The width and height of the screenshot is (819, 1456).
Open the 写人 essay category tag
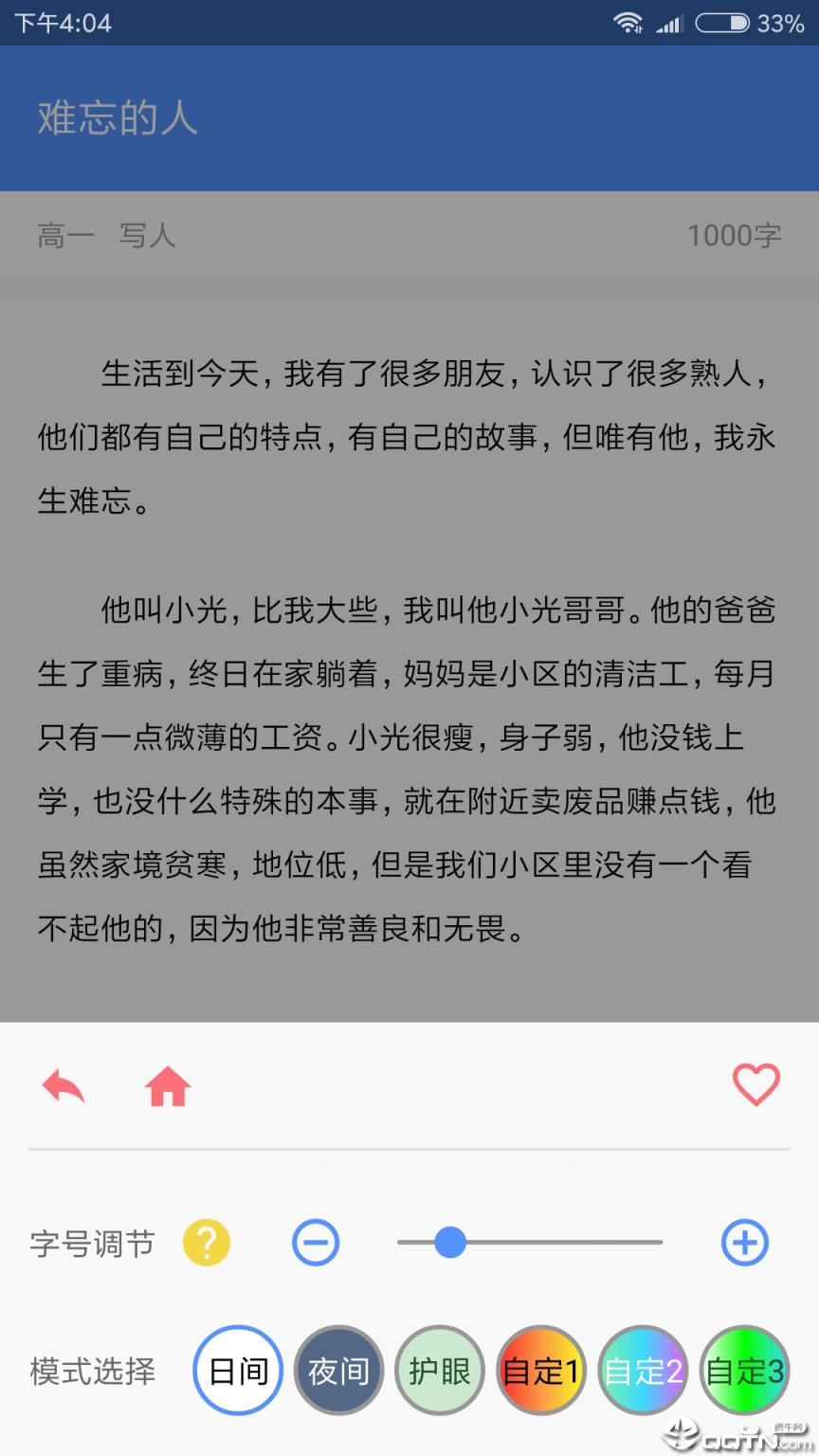147,236
